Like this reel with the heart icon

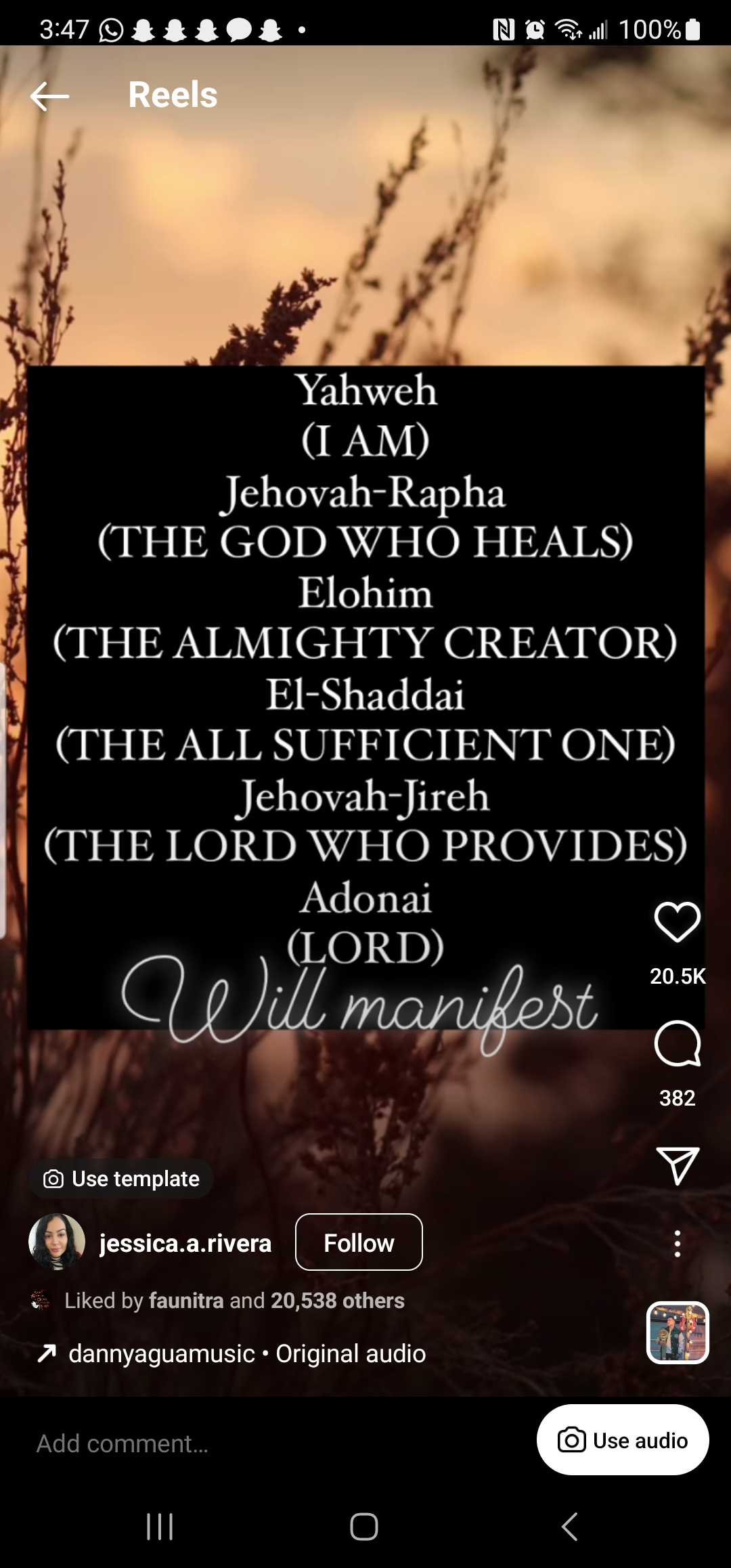pos(677,922)
